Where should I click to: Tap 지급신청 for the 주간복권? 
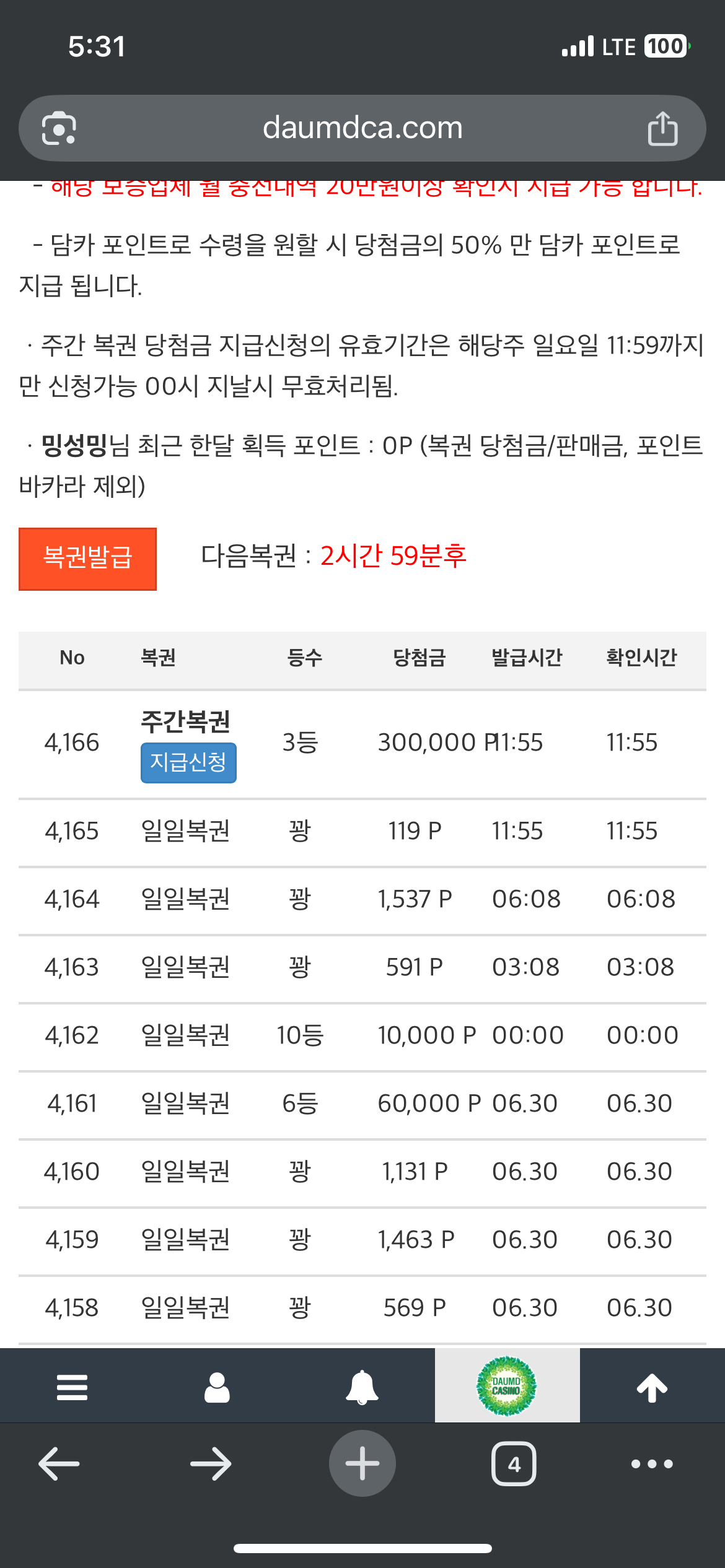click(188, 762)
